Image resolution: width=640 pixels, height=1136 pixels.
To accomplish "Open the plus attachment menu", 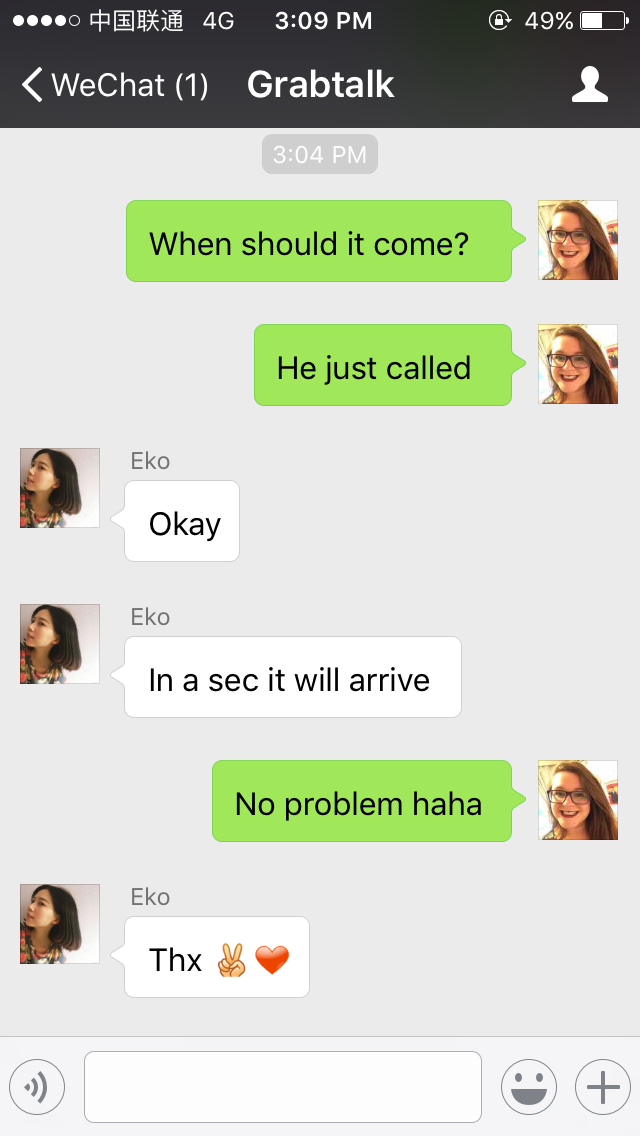I will point(603,1087).
